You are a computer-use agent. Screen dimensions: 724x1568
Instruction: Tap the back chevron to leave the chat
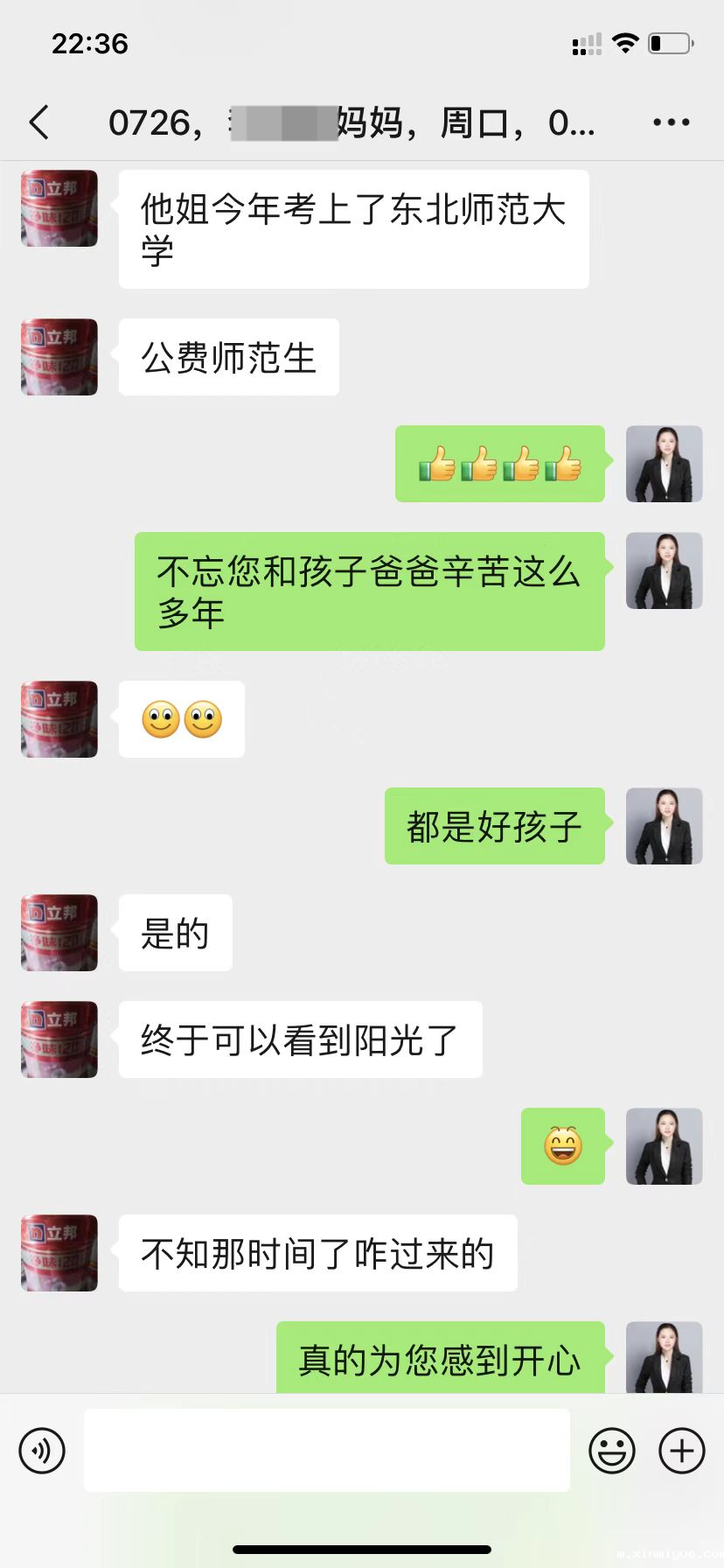pos(38,122)
